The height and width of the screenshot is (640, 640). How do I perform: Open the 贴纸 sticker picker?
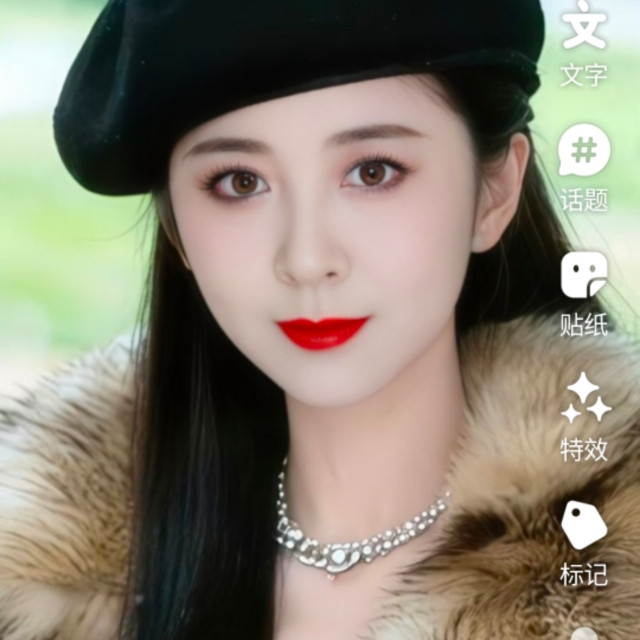pyautogui.click(x=584, y=294)
